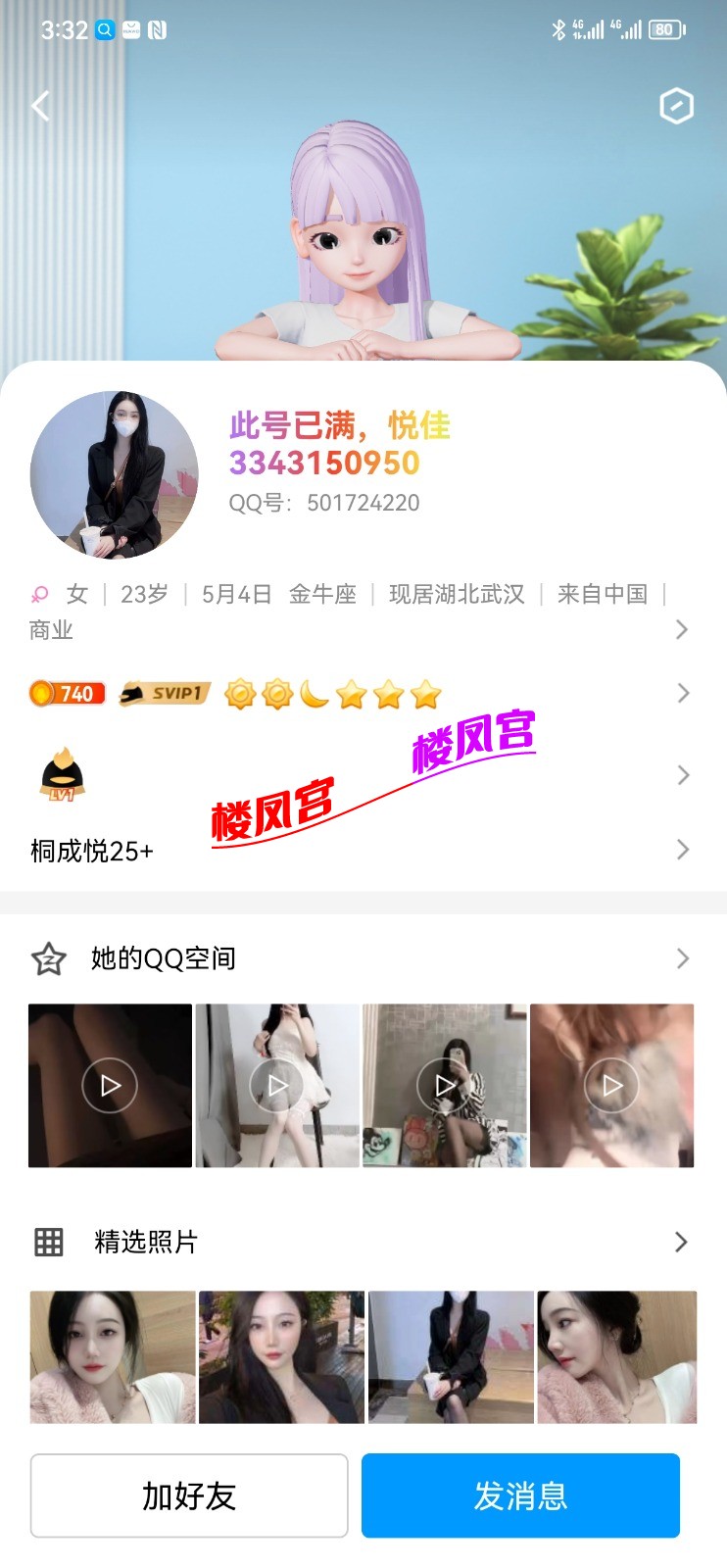This screenshot has width=727, height=1568.
Task: Tap the crescent moon badge icon
Action: pos(312,694)
